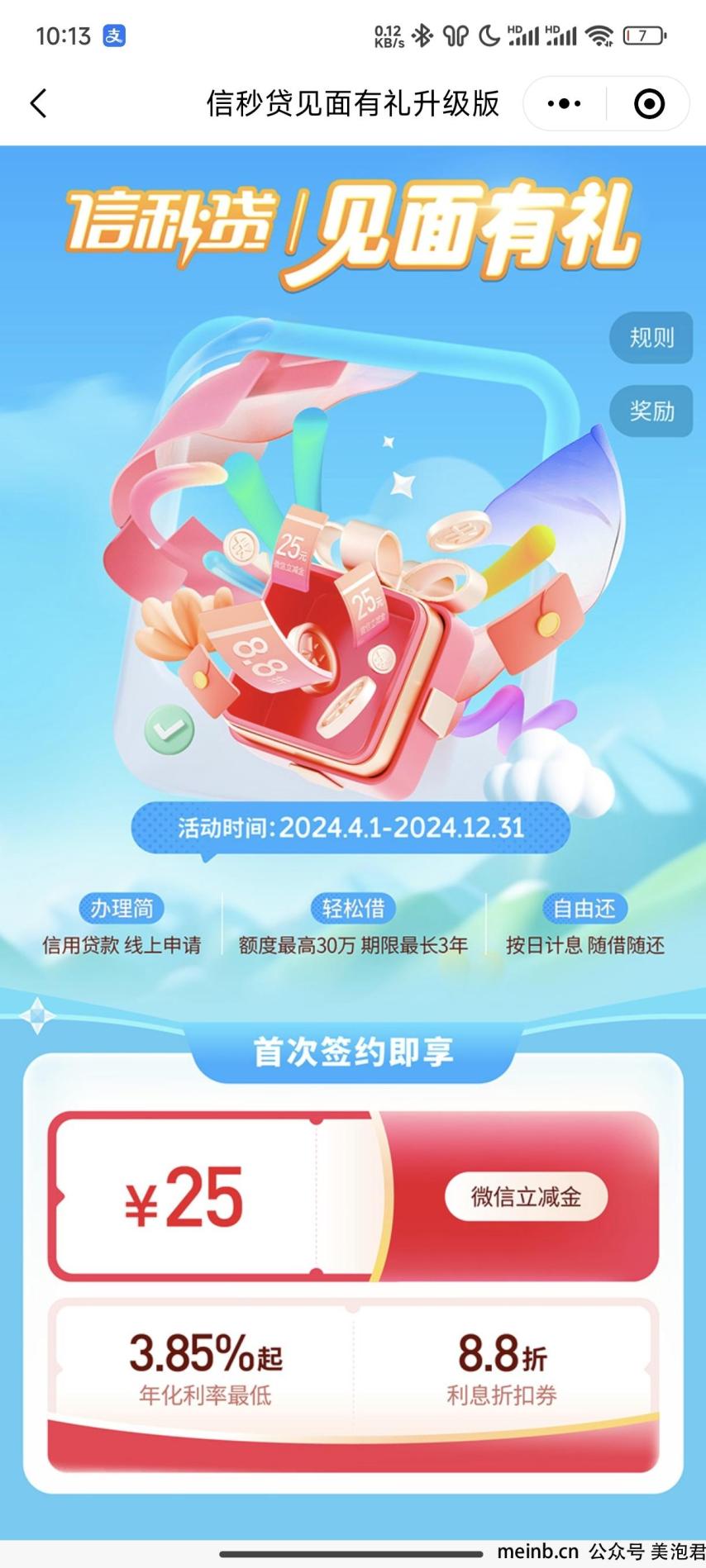Screen dimensions: 706x1568
Task: Close the mini program with target icon
Action: (649, 104)
